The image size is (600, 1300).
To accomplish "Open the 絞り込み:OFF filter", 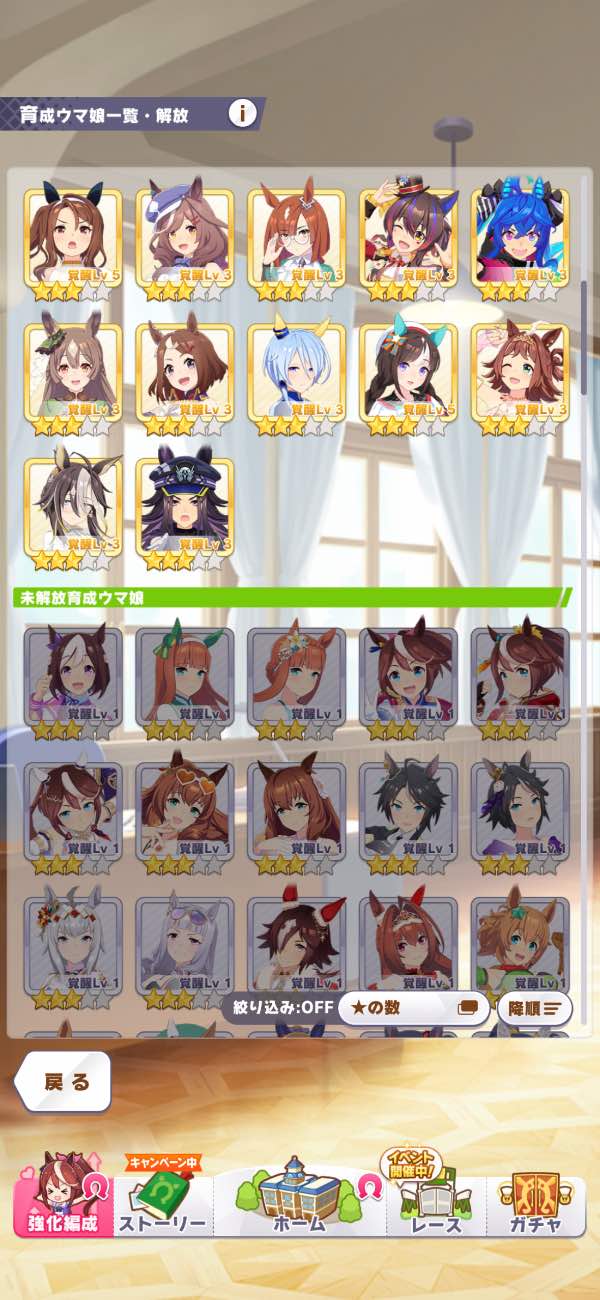I will point(279,1007).
